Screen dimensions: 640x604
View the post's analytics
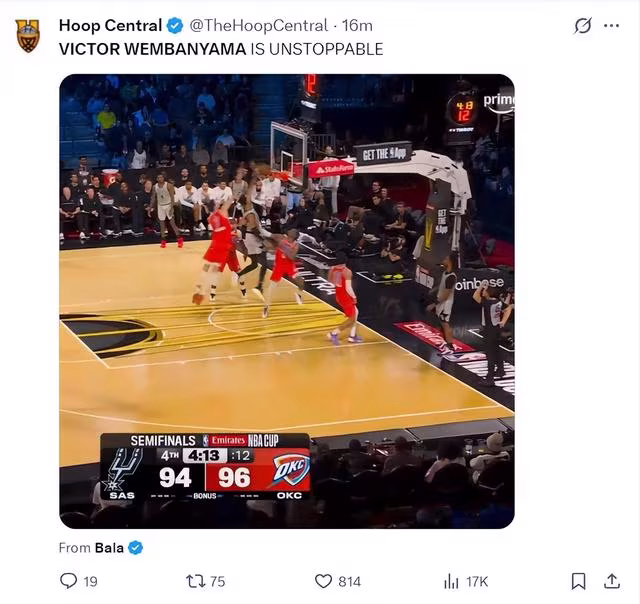(x=451, y=581)
